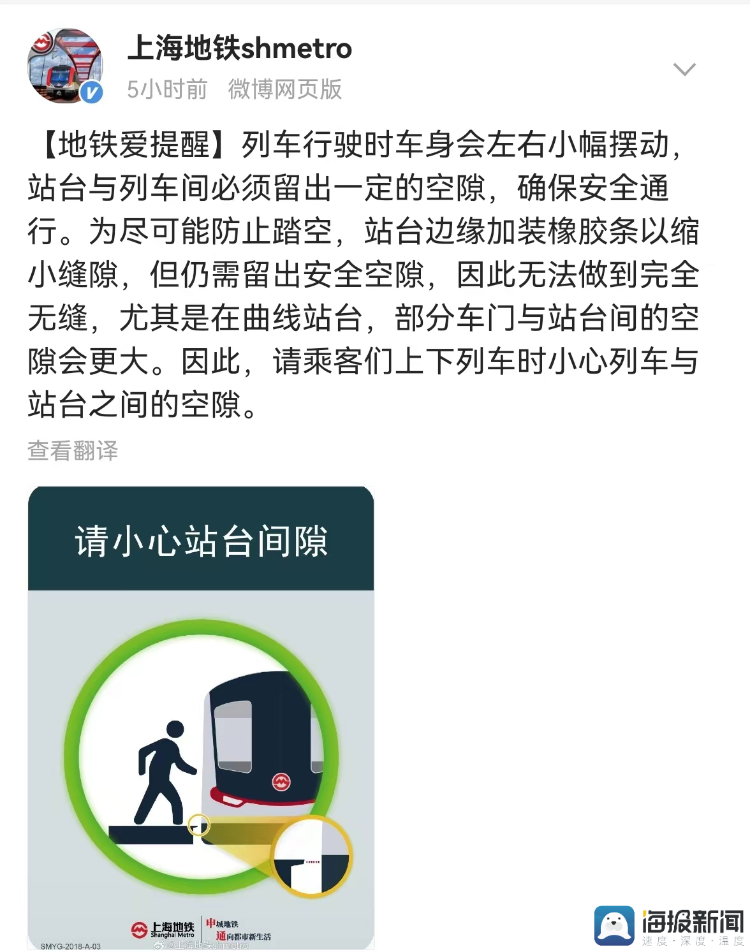Expand the 海报新闻 watermark panel
Viewport: 750px width, 952px height.
click(670, 921)
